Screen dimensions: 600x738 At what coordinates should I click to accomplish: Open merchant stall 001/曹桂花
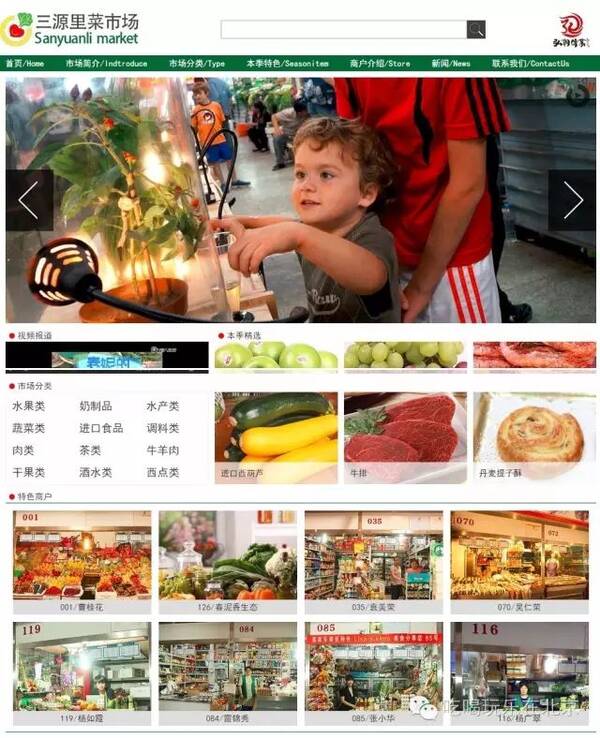[82, 561]
